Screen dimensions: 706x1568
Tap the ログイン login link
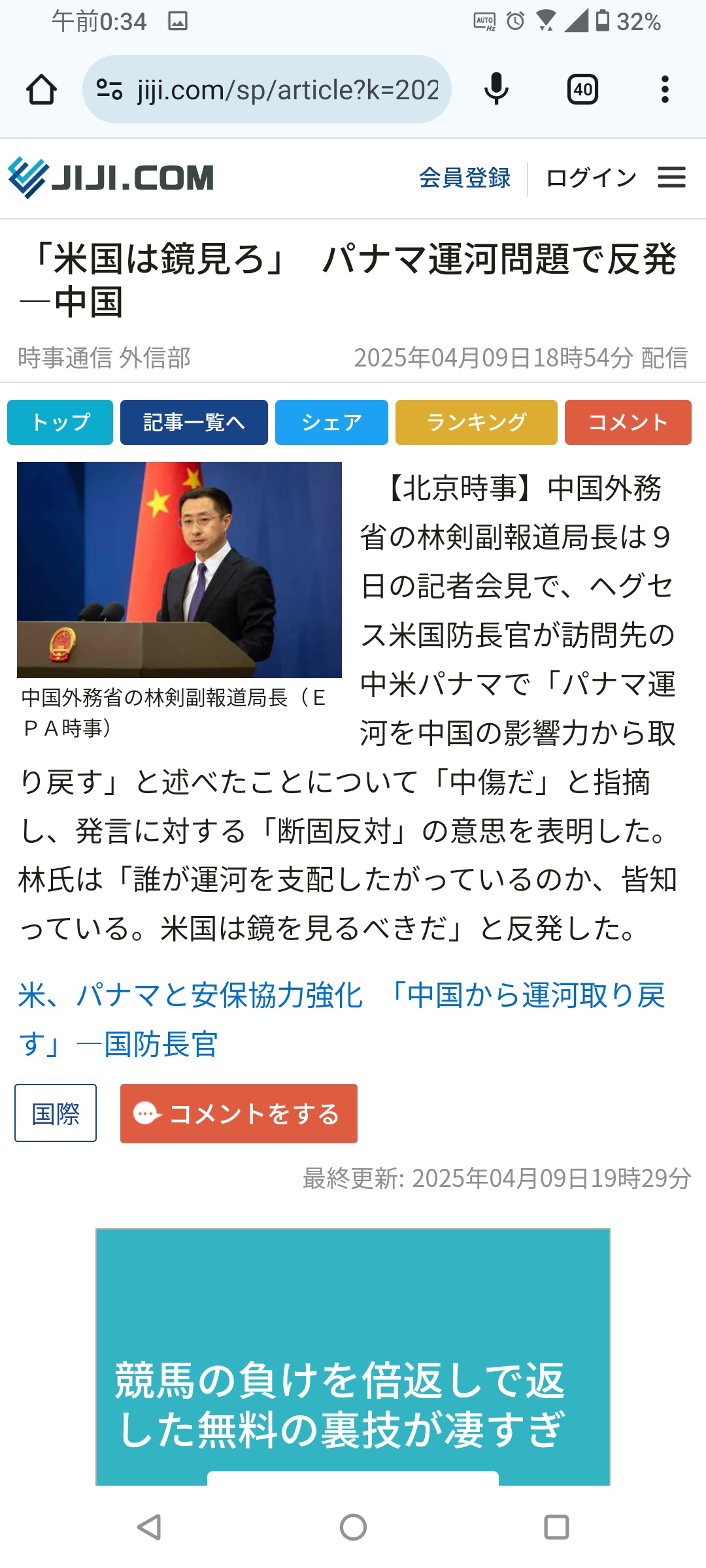pyautogui.click(x=590, y=178)
